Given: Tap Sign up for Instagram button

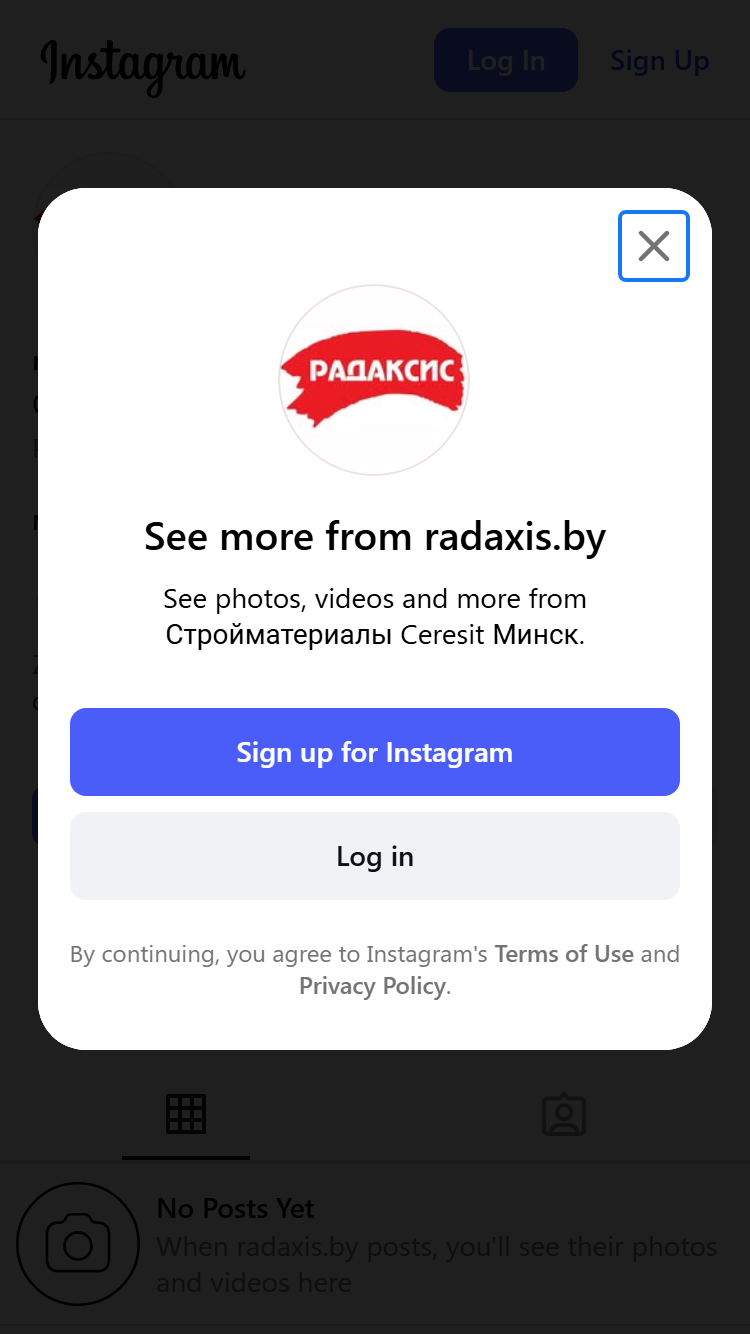Looking at the screenshot, I should [375, 752].
